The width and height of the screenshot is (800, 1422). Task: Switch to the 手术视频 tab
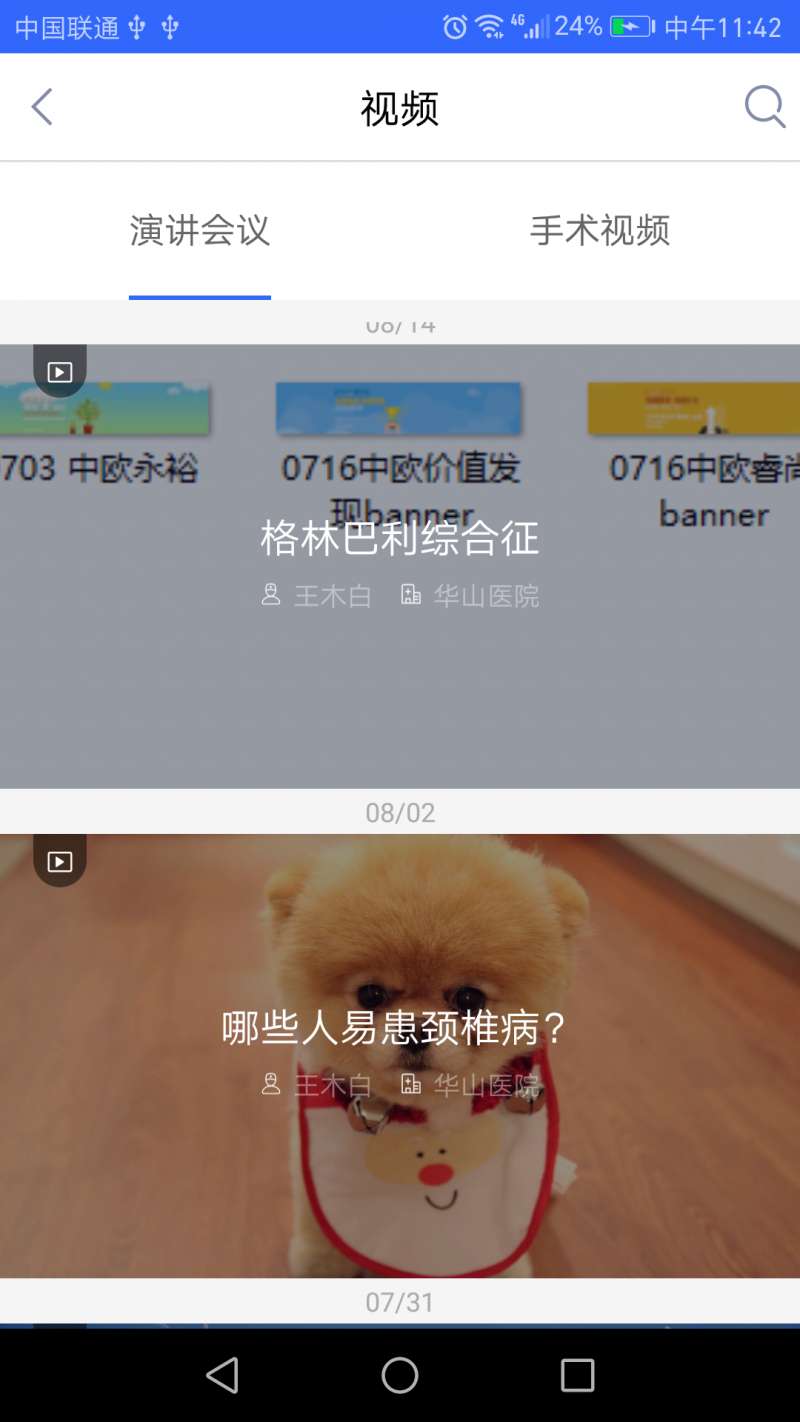600,231
